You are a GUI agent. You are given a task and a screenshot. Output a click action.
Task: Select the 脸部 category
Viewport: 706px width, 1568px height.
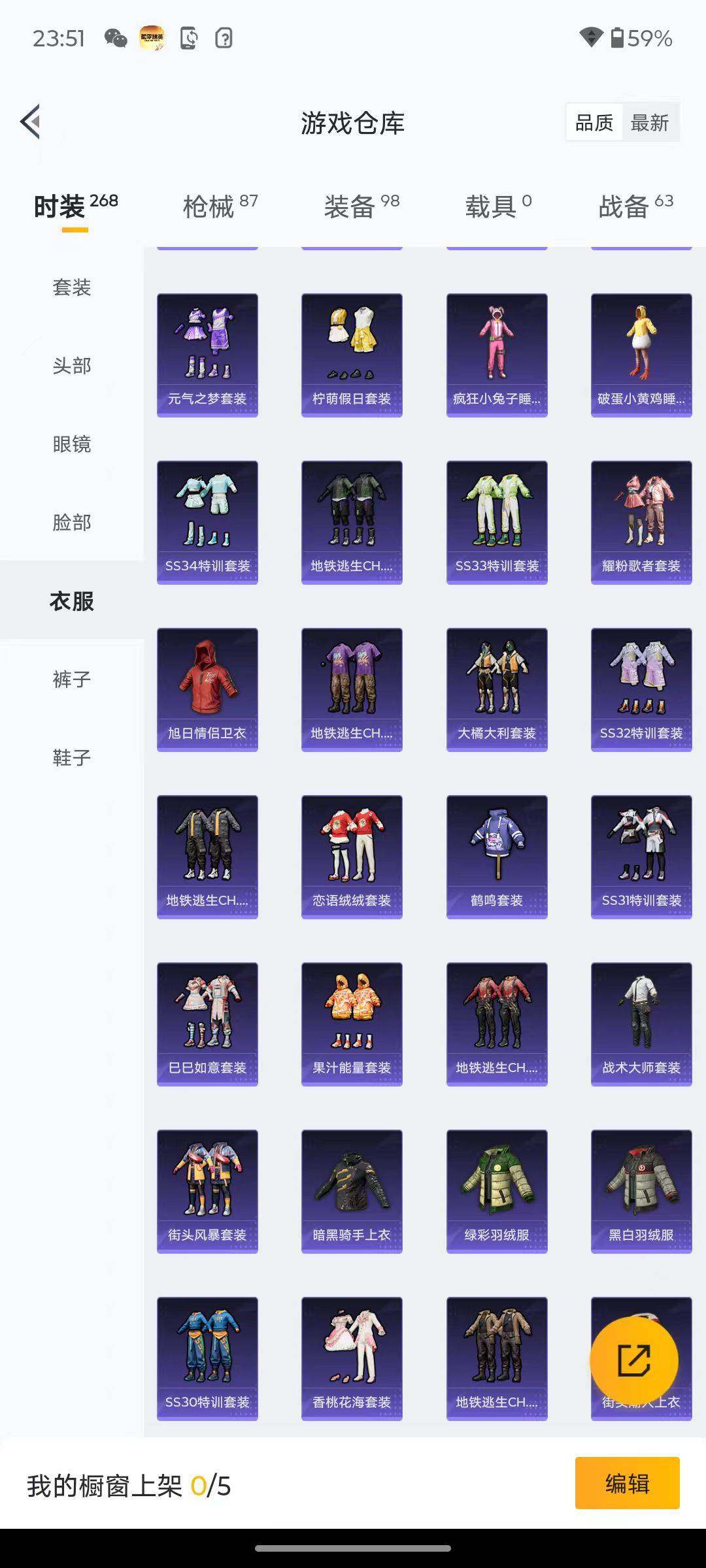click(x=72, y=523)
